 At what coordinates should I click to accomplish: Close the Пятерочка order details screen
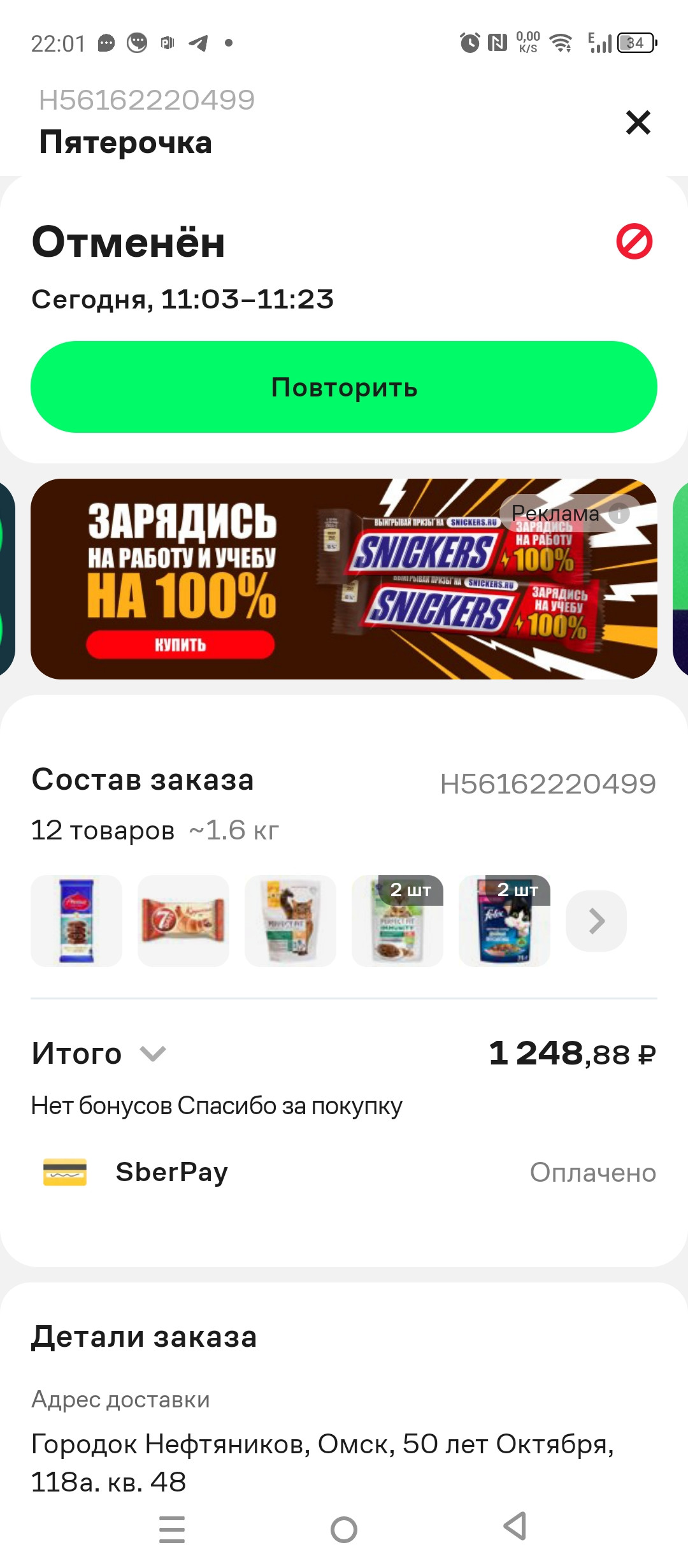(638, 122)
